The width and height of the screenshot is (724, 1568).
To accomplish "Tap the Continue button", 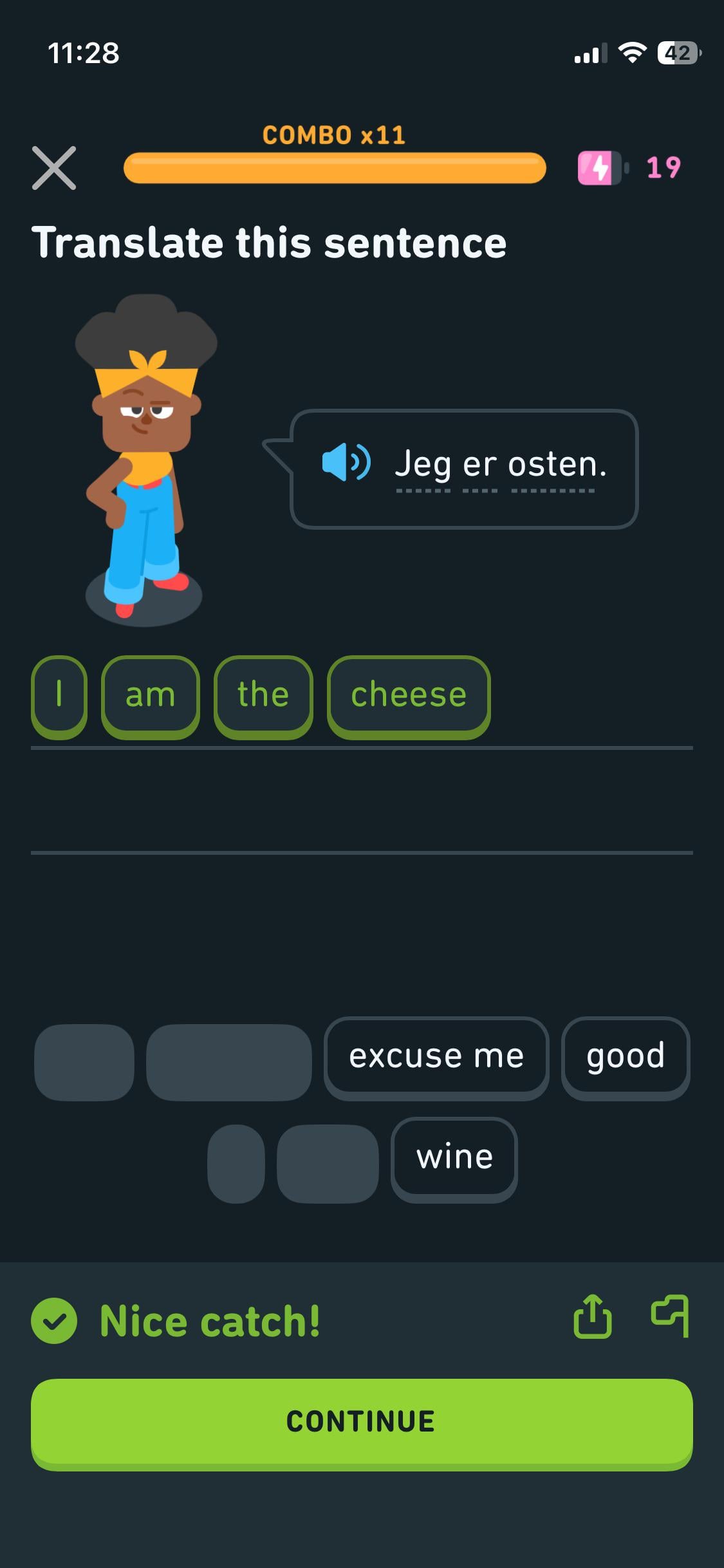I will pyautogui.click(x=362, y=1423).
